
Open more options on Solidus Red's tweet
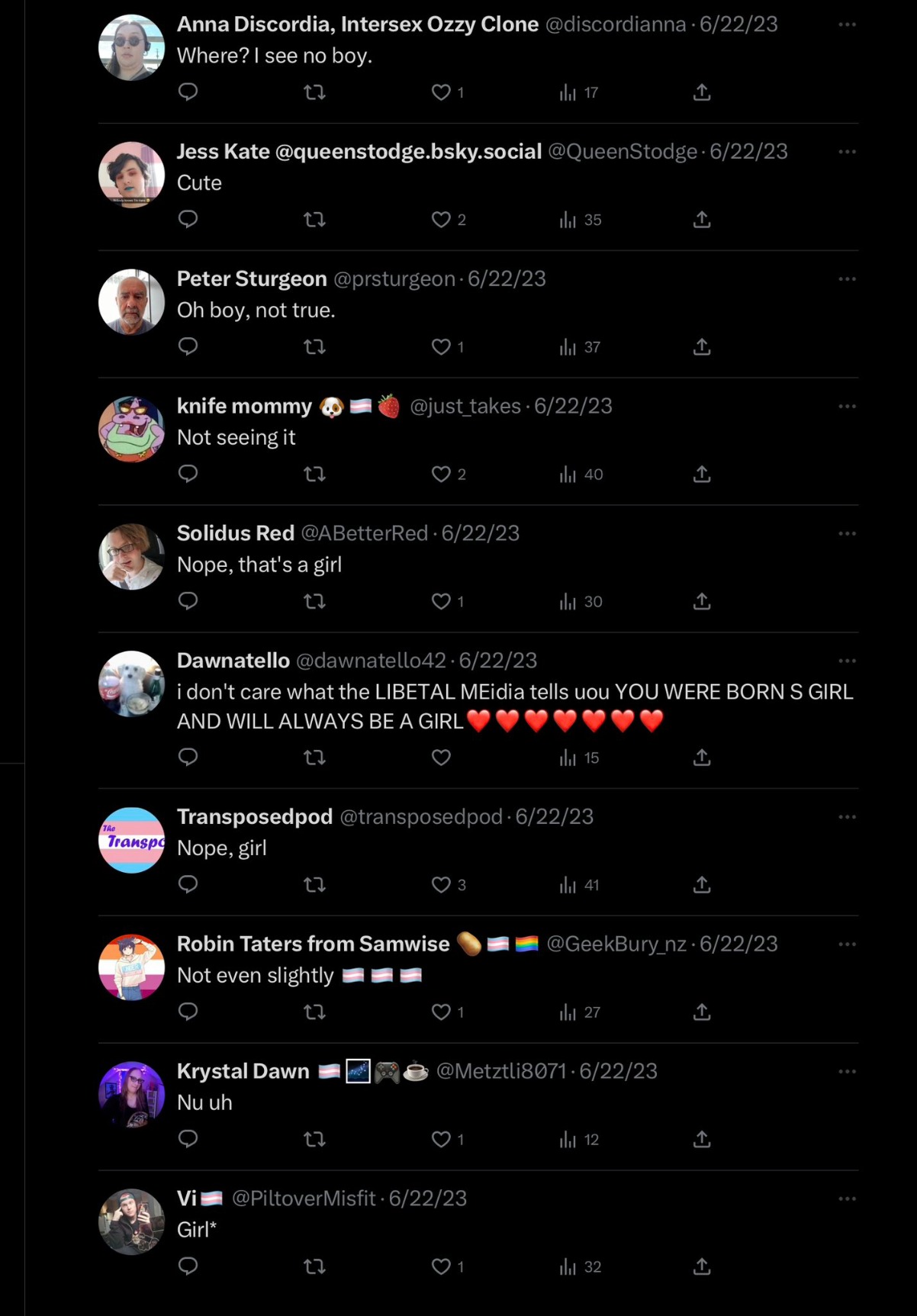pos(847,533)
